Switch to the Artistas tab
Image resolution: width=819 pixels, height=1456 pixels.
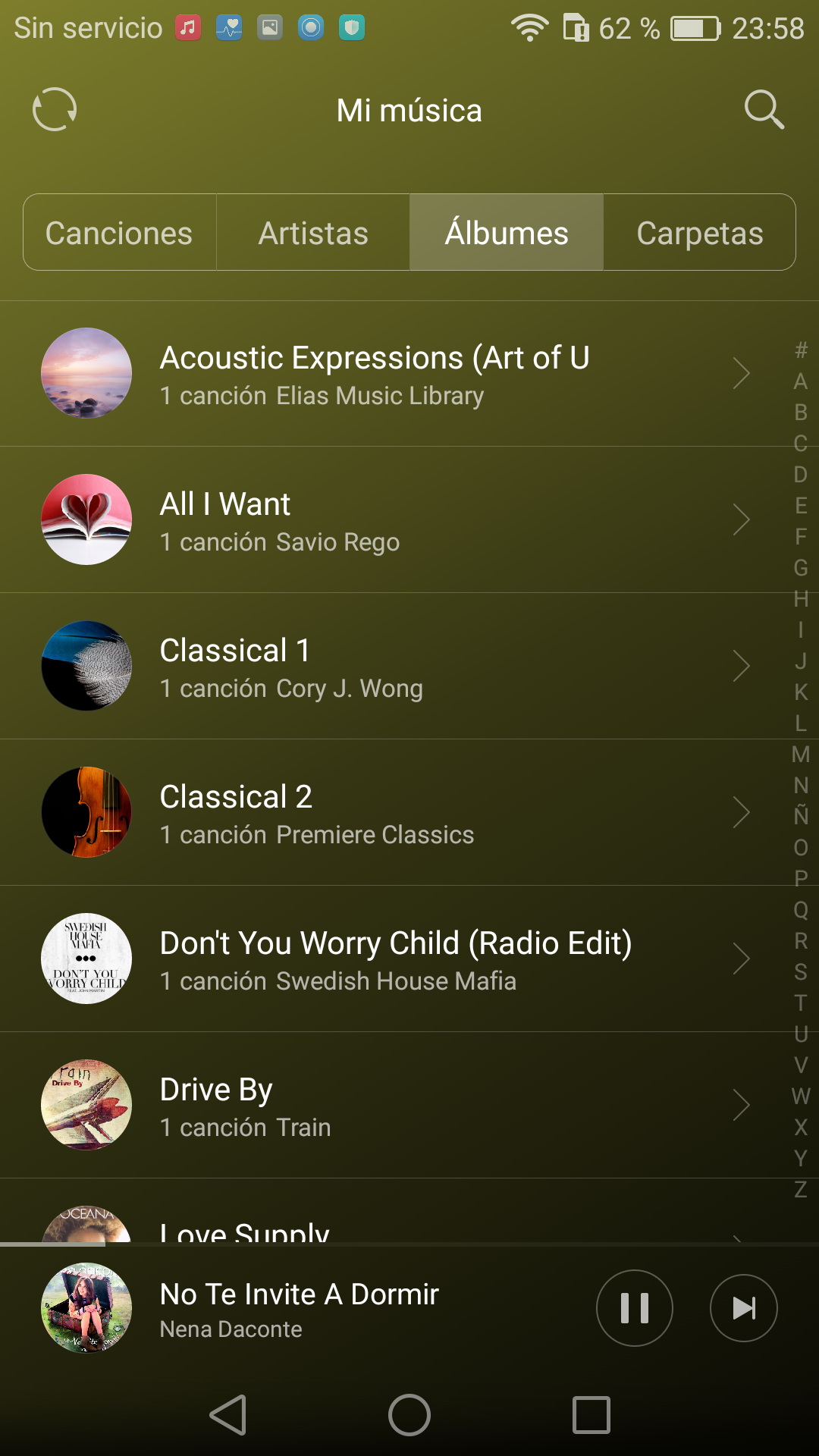point(313,233)
